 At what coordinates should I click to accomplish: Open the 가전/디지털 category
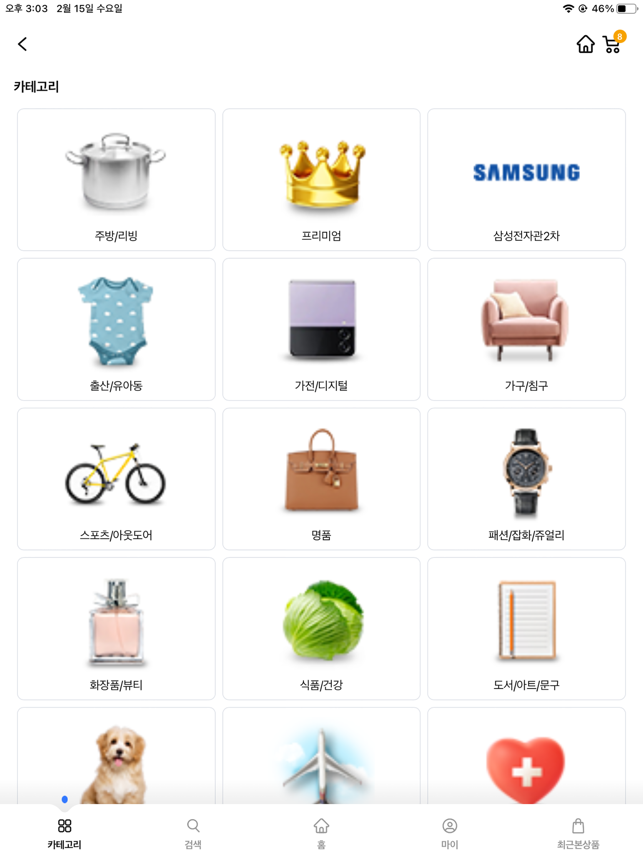point(321,329)
